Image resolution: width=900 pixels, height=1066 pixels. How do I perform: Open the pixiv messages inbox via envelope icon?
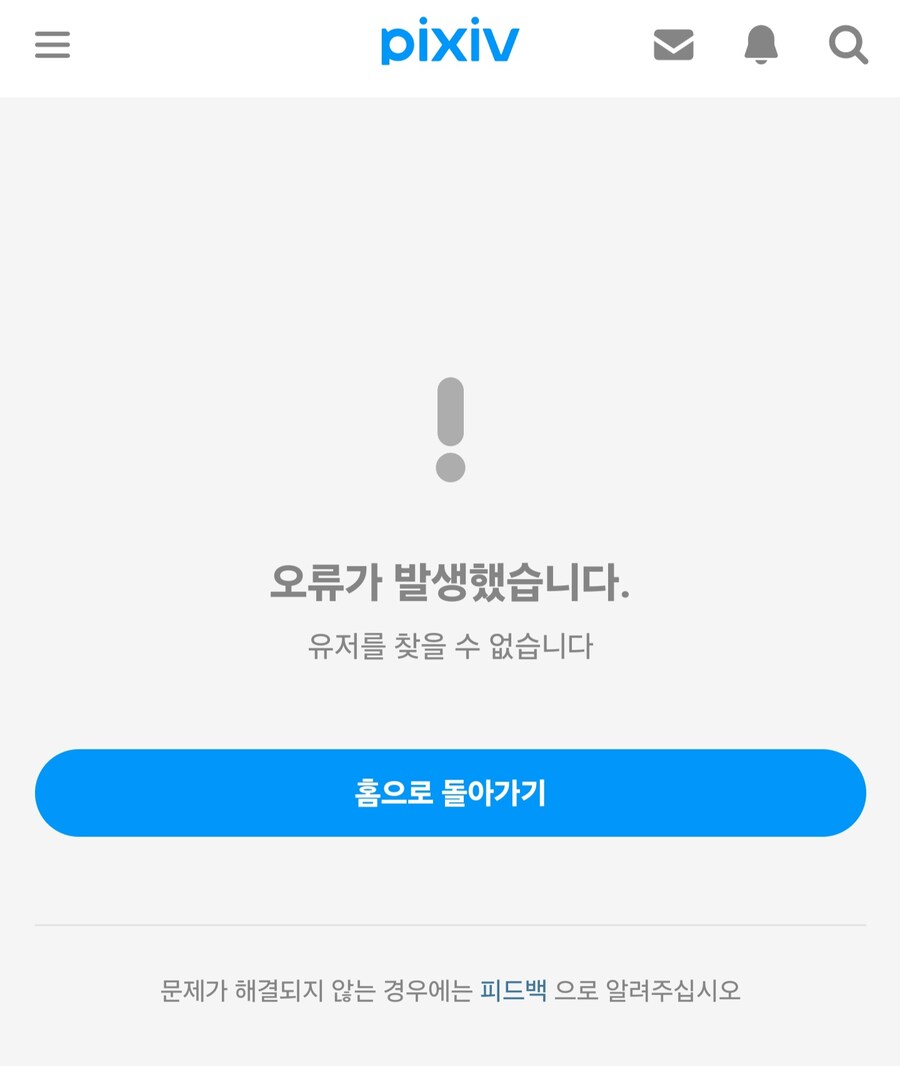(673, 45)
